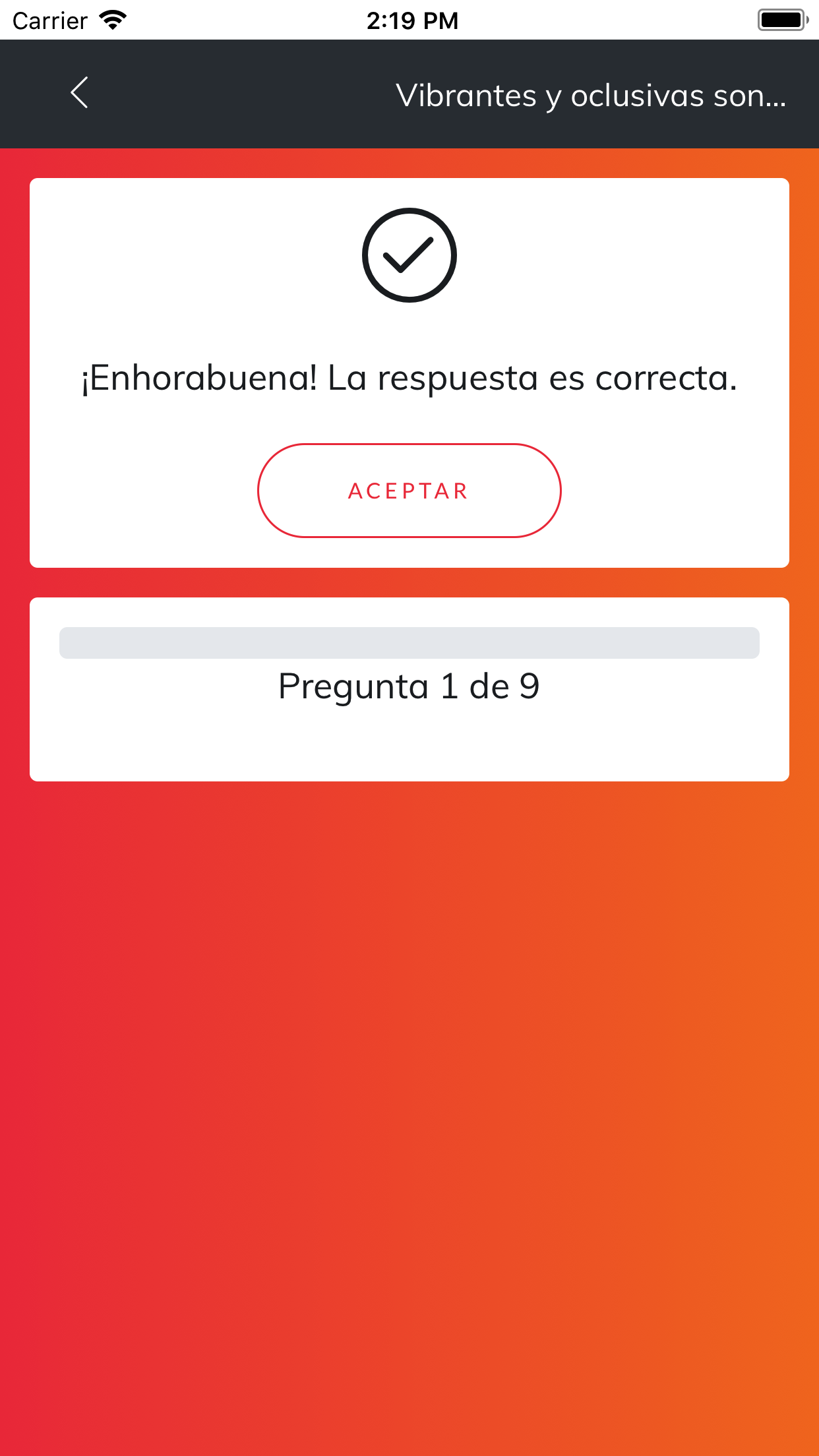Tap the ACEPTAR button
Image resolution: width=819 pixels, height=1456 pixels.
point(409,491)
